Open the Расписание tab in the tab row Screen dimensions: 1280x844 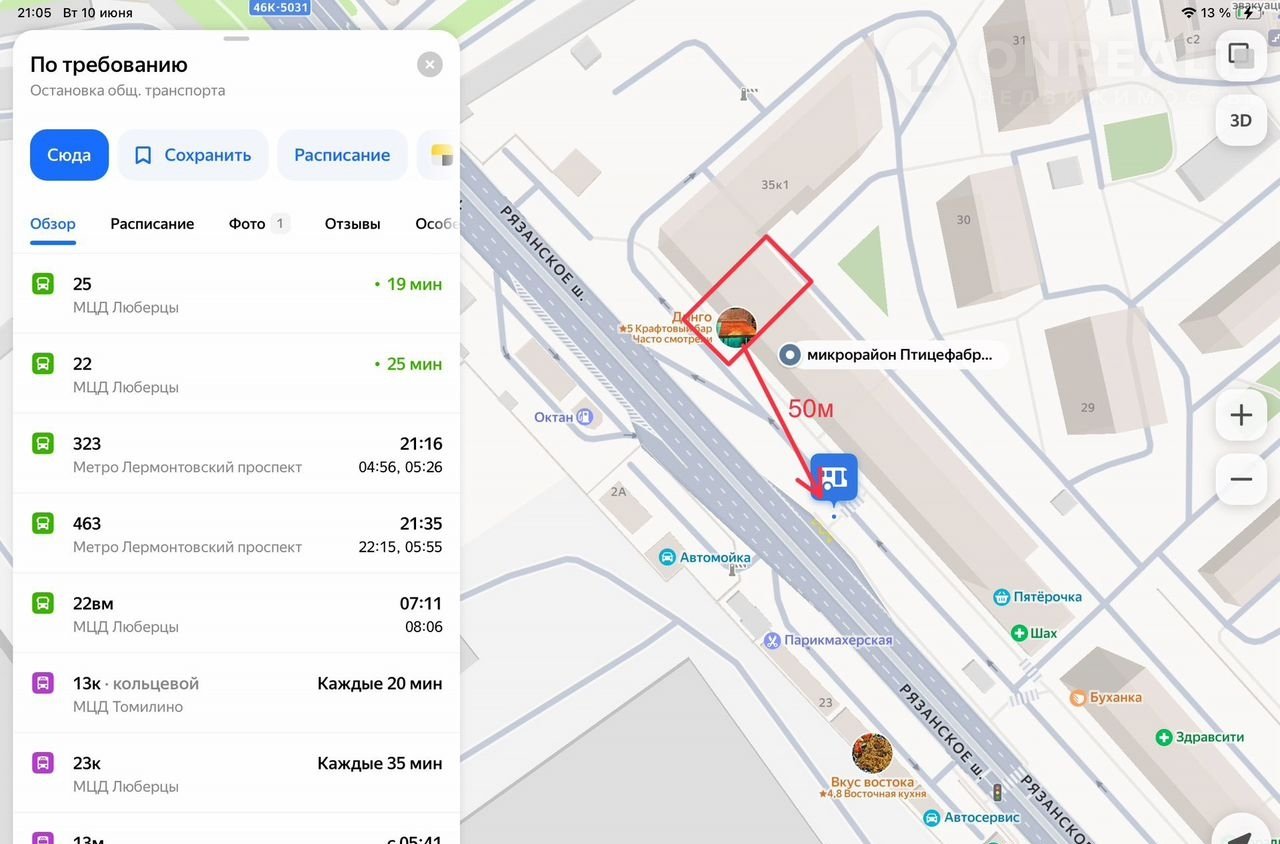tap(152, 224)
